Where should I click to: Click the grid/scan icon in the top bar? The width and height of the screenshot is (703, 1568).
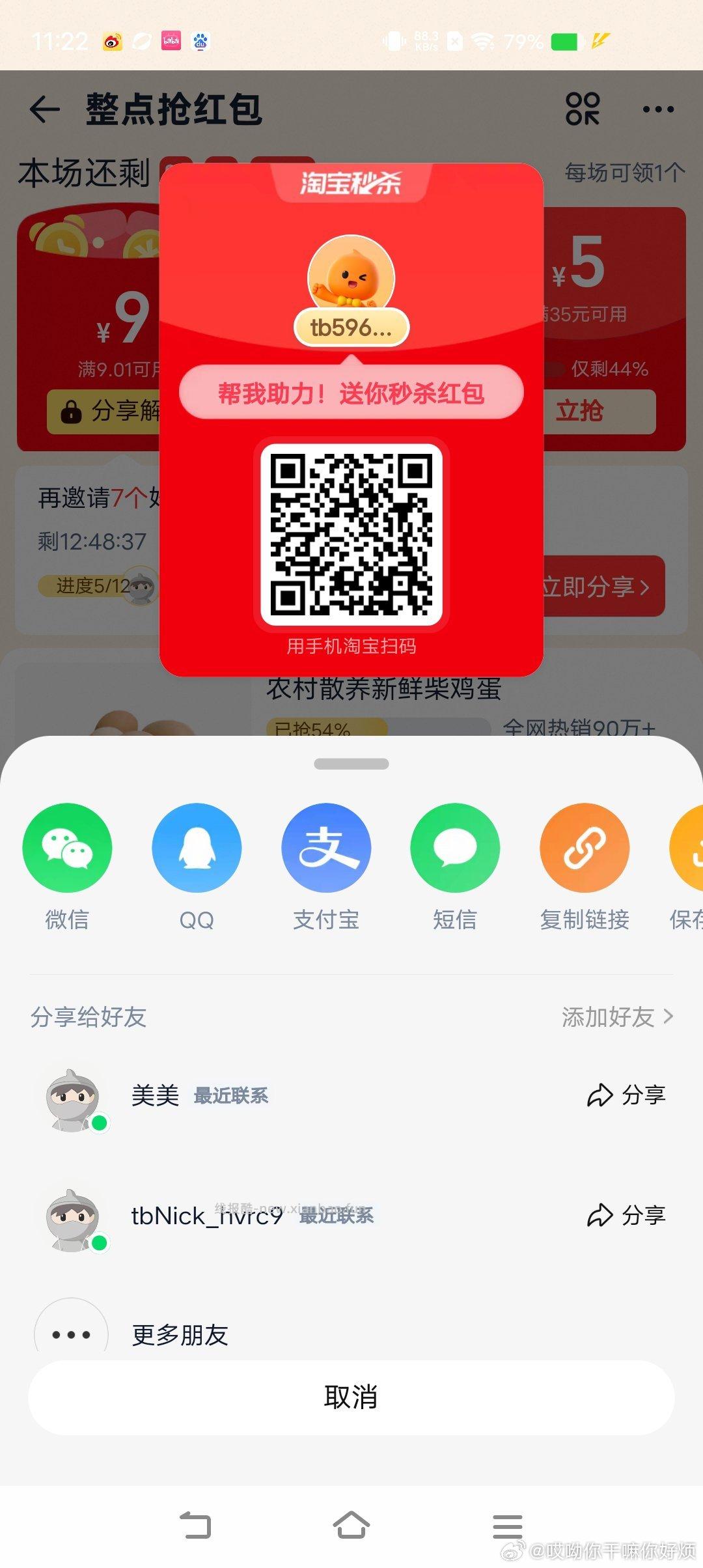tap(585, 109)
